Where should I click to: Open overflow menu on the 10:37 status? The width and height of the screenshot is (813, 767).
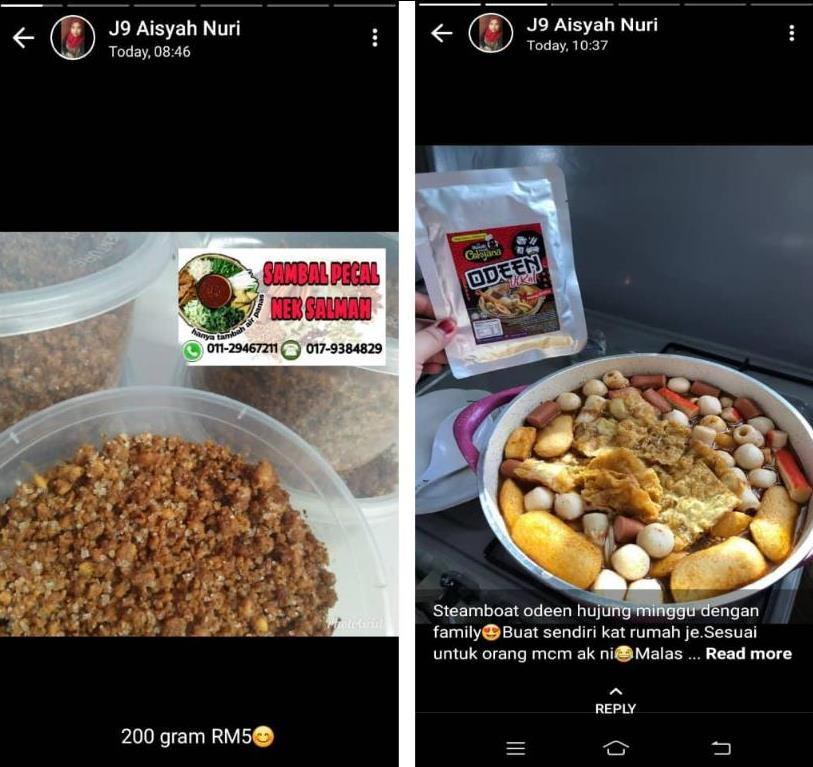pos(791,33)
